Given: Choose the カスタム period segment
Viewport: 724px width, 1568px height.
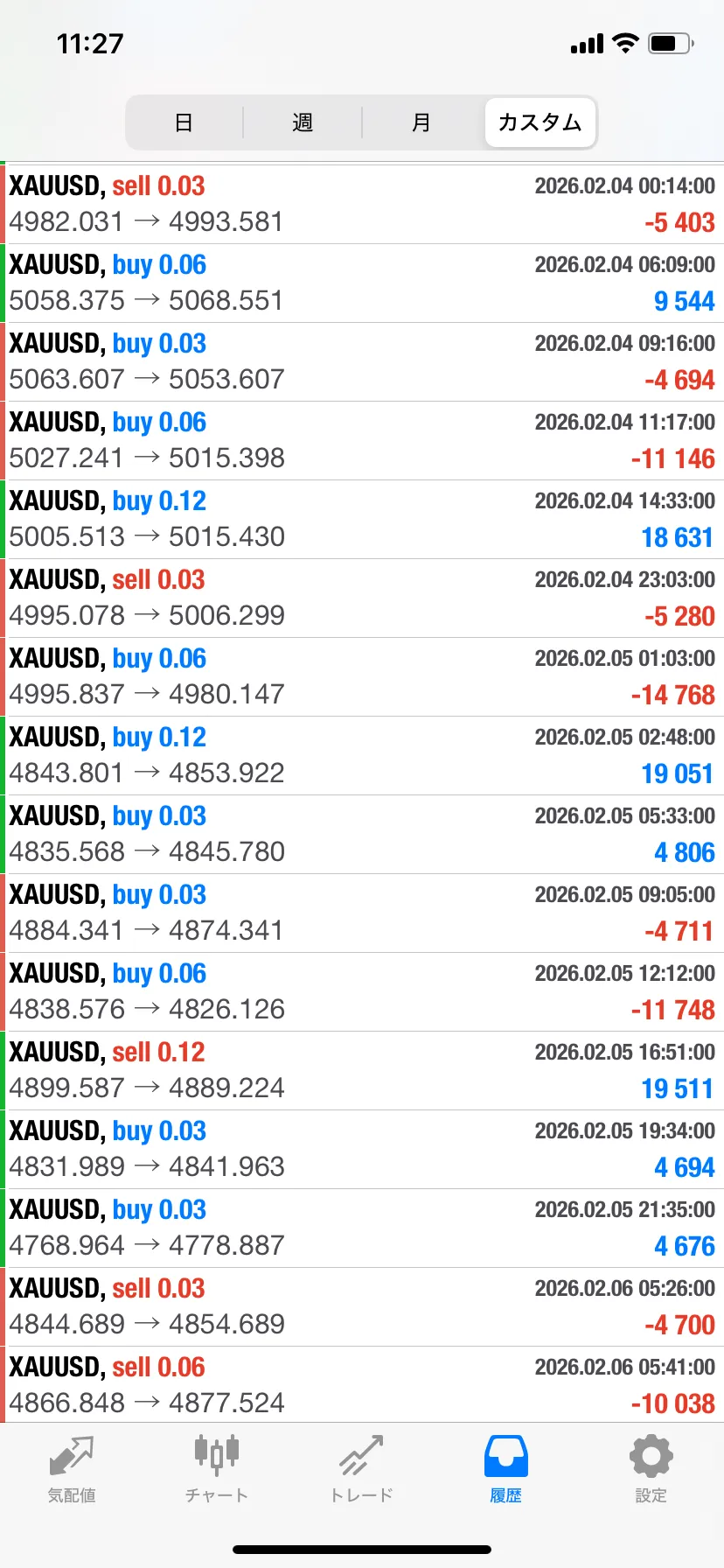Looking at the screenshot, I should (540, 122).
